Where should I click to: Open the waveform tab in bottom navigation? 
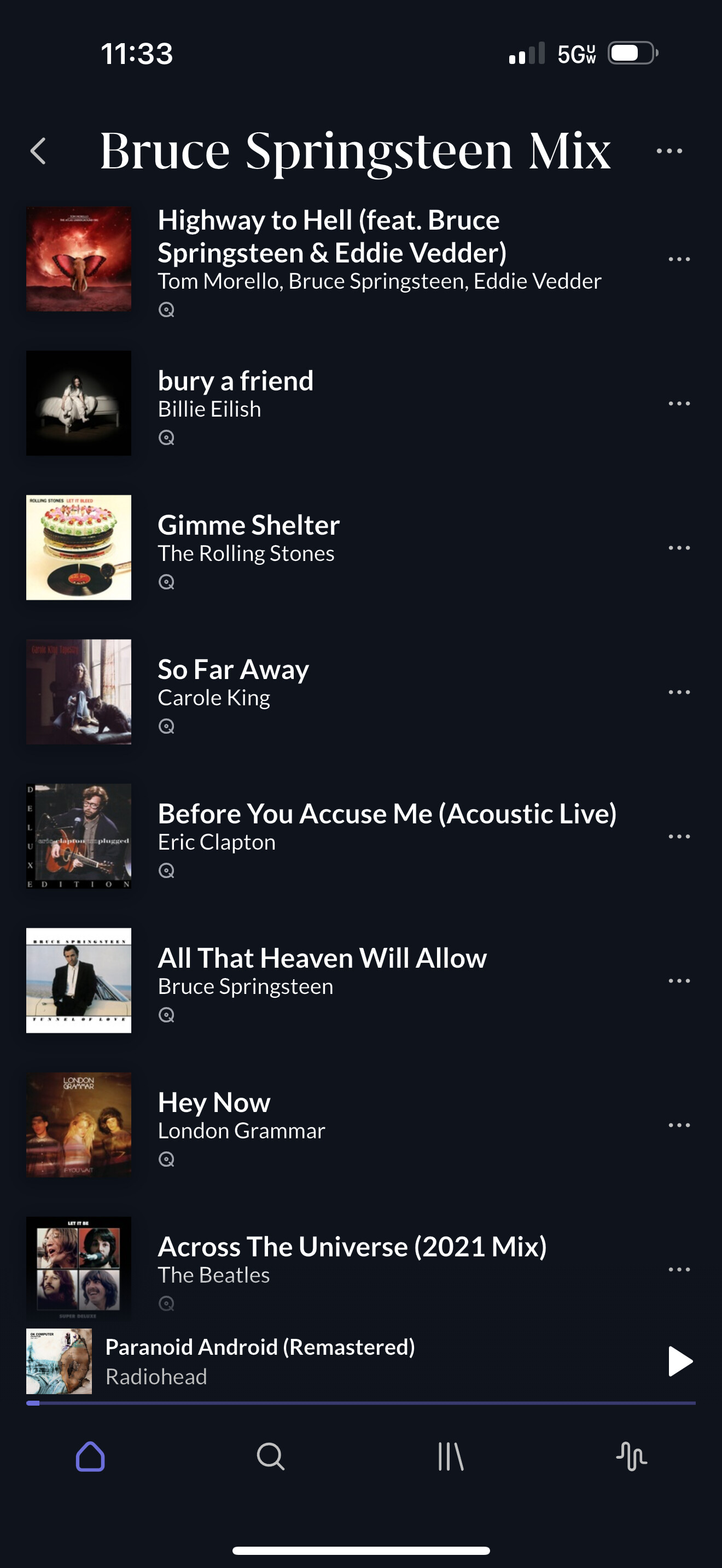(631, 1456)
